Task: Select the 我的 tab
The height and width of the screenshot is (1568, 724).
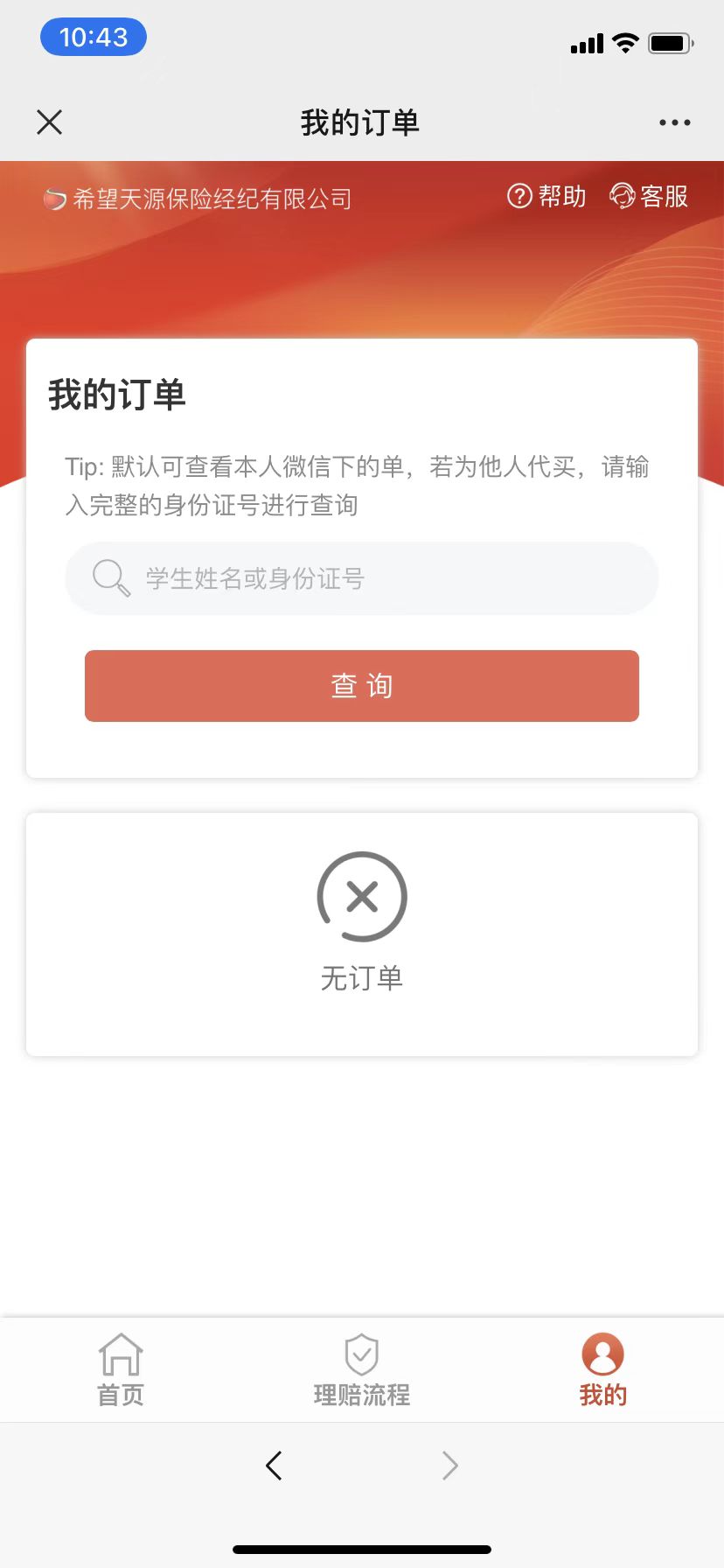Action: coord(602,1369)
